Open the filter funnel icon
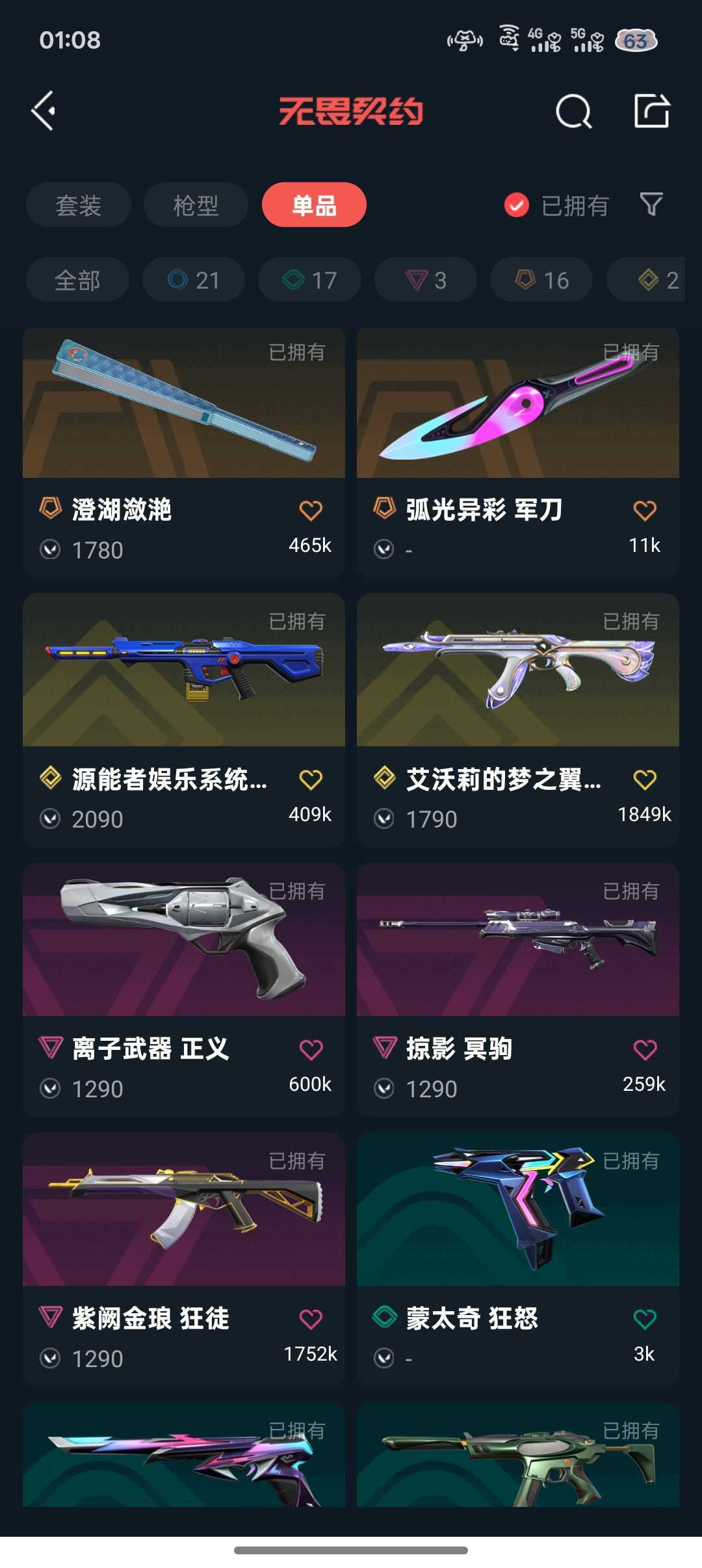This screenshot has height=1568, width=702. pyautogui.click(x=652, y=205)
